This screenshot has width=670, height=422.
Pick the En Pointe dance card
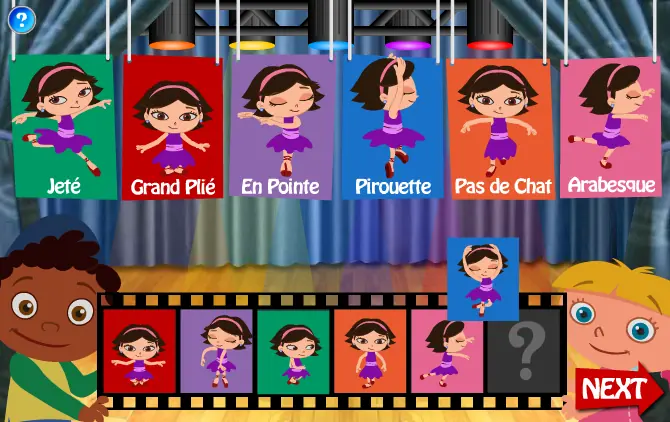(281, 127)
